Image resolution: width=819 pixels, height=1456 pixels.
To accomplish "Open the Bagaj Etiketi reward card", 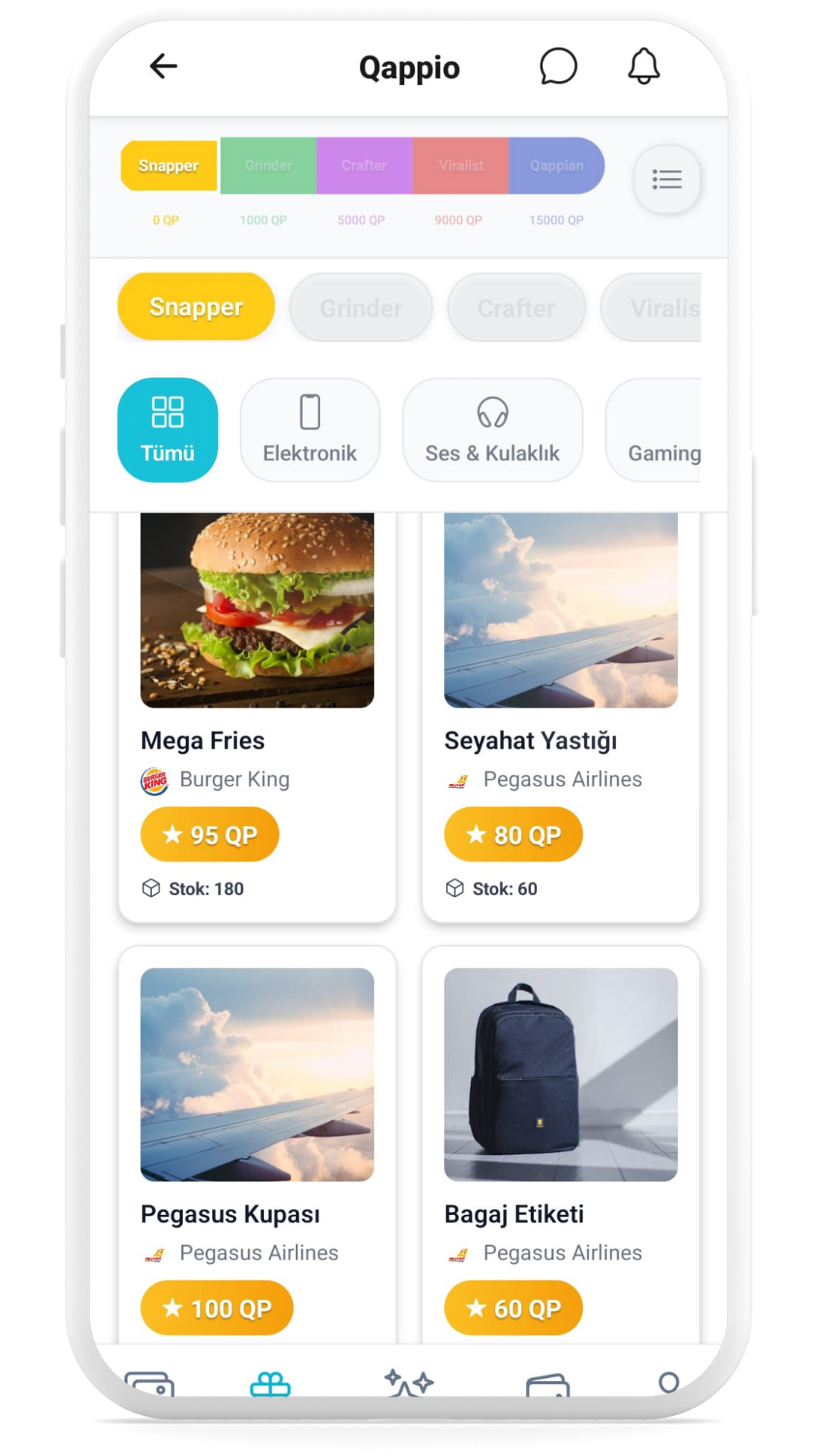I will point(560,1084).
